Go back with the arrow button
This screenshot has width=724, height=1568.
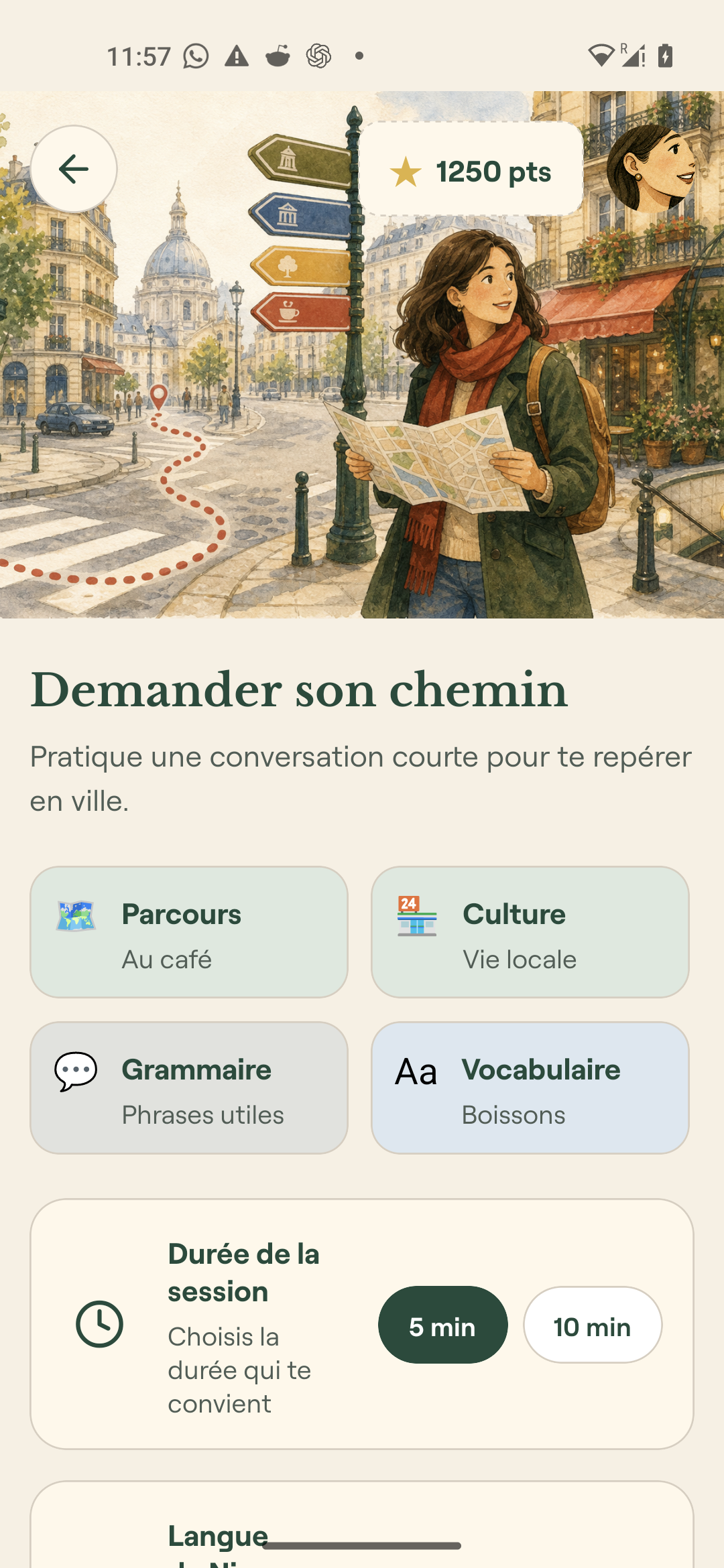74,169
